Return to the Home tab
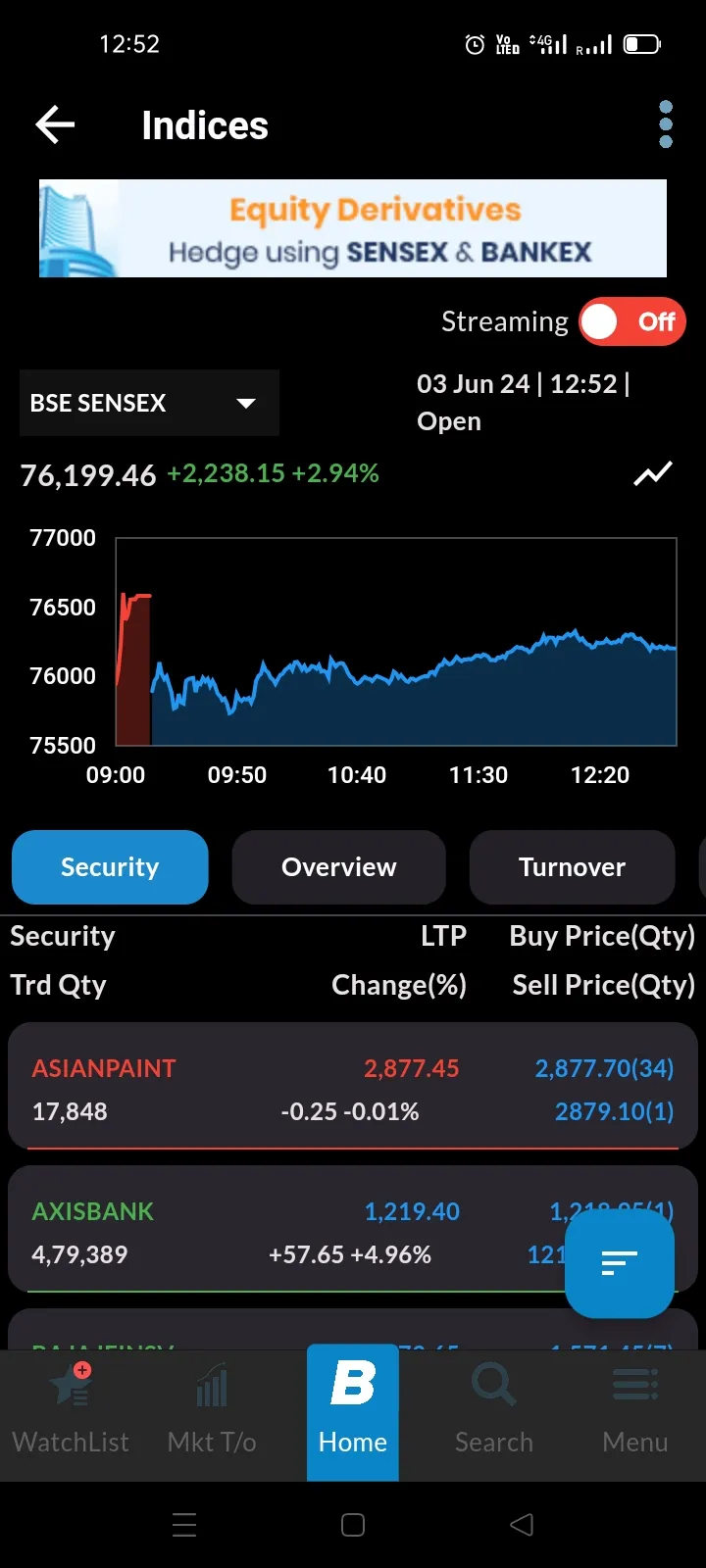 [353, 1411]
